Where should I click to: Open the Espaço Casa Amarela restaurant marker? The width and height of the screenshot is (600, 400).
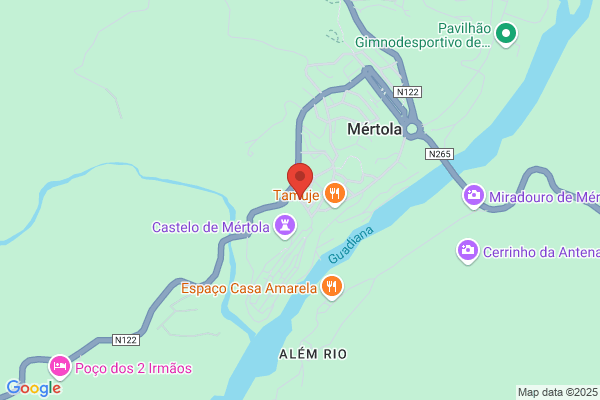pyautogui.click(x=332, y=288)
